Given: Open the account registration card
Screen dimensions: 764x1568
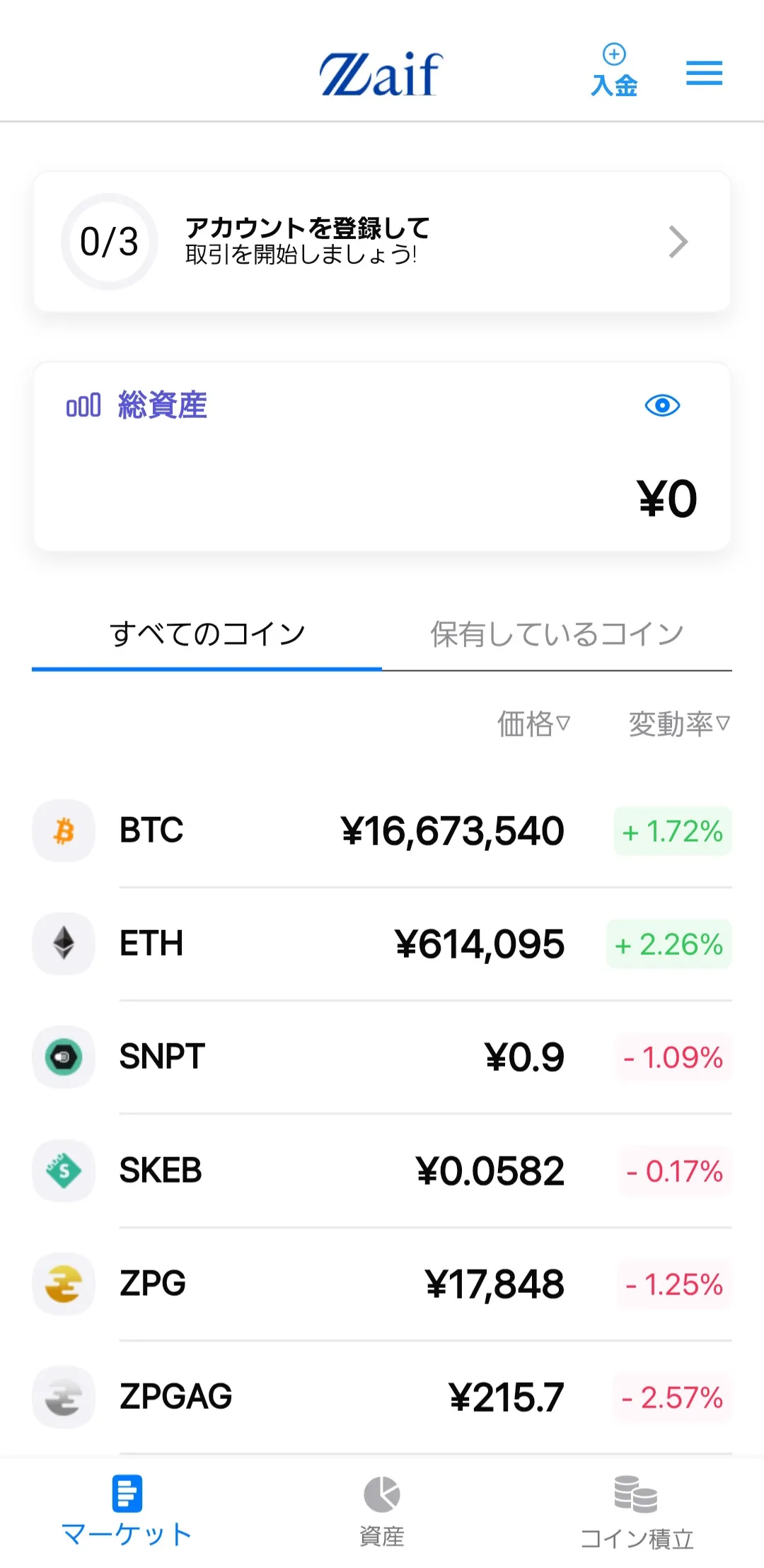Looking at the screenshot, I should [382, 241].
